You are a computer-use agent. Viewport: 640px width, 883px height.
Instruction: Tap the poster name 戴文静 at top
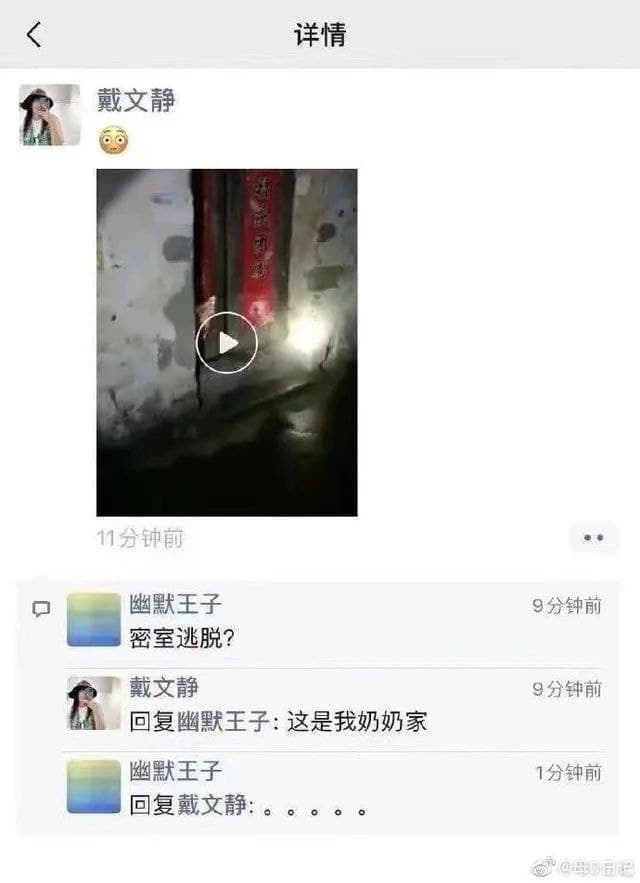pyautogui.click(x=137, y=100)
